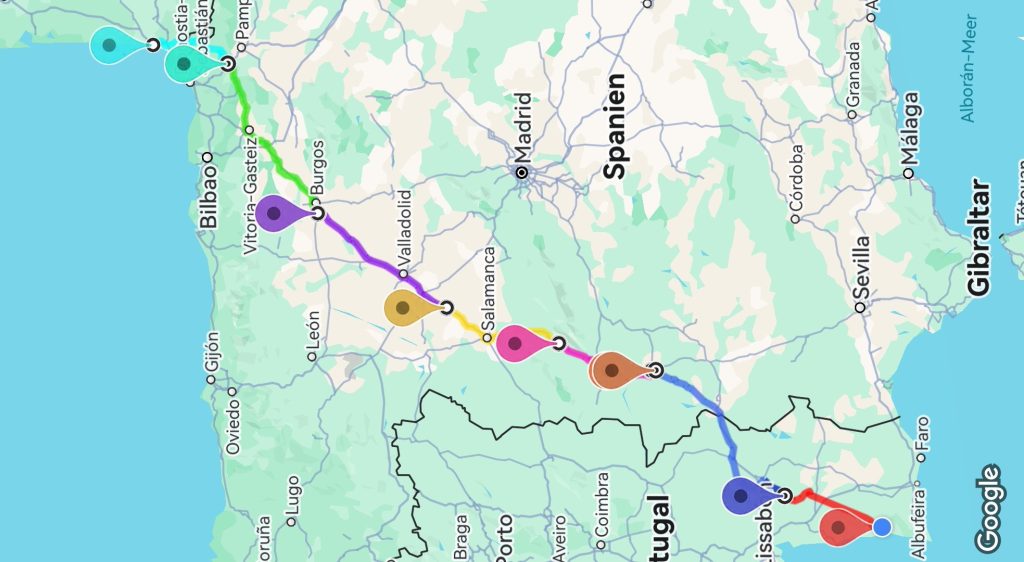The height and width of the screenshot is (562, 1024).
Task: Tap the purple pin near Burgos
Action: tap(276, 214)
